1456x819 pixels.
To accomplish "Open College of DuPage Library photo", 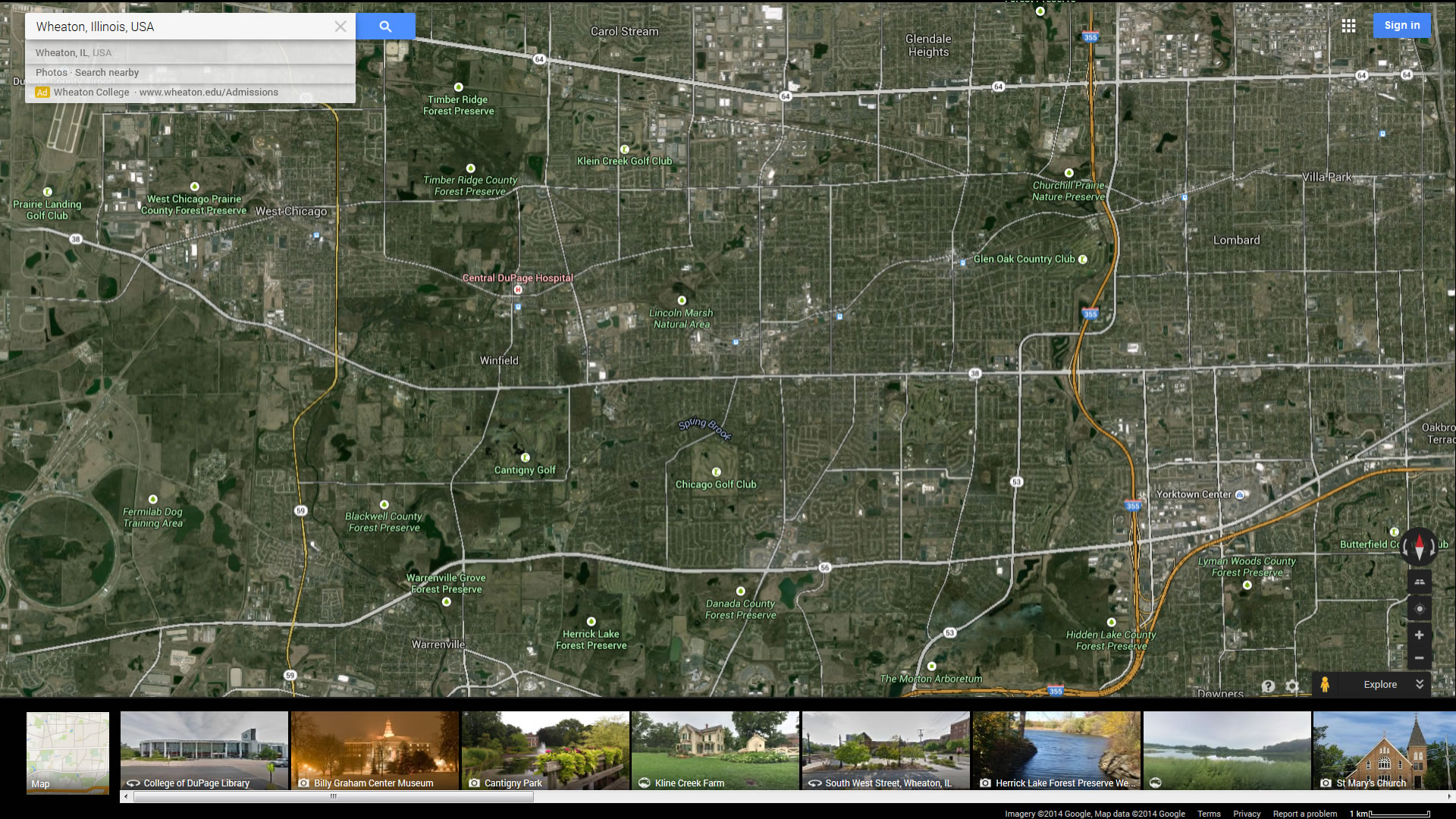I will pos(204,751).
